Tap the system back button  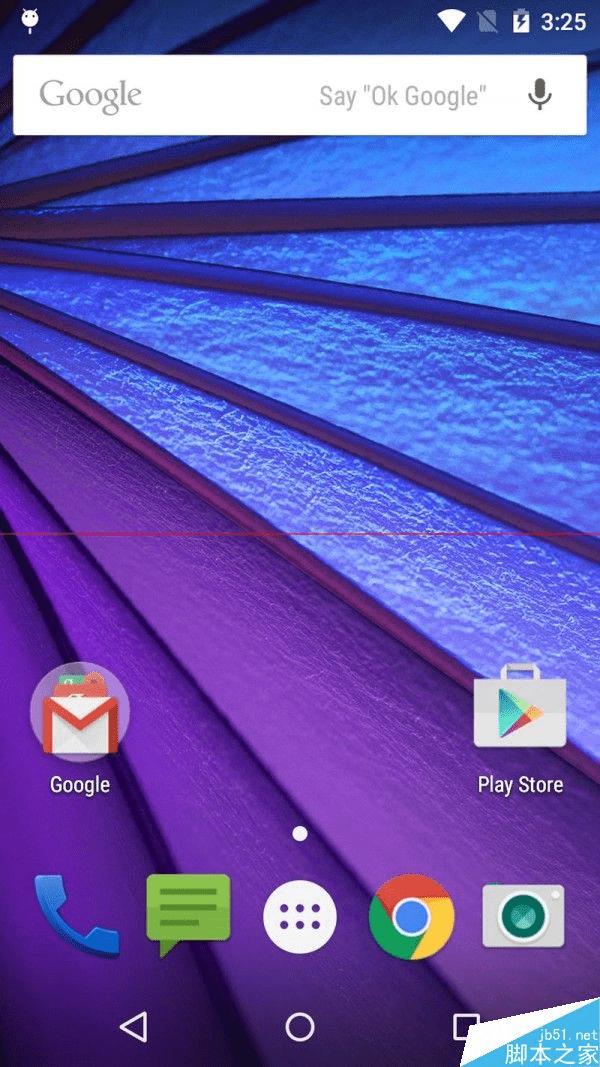[133, 1026]
